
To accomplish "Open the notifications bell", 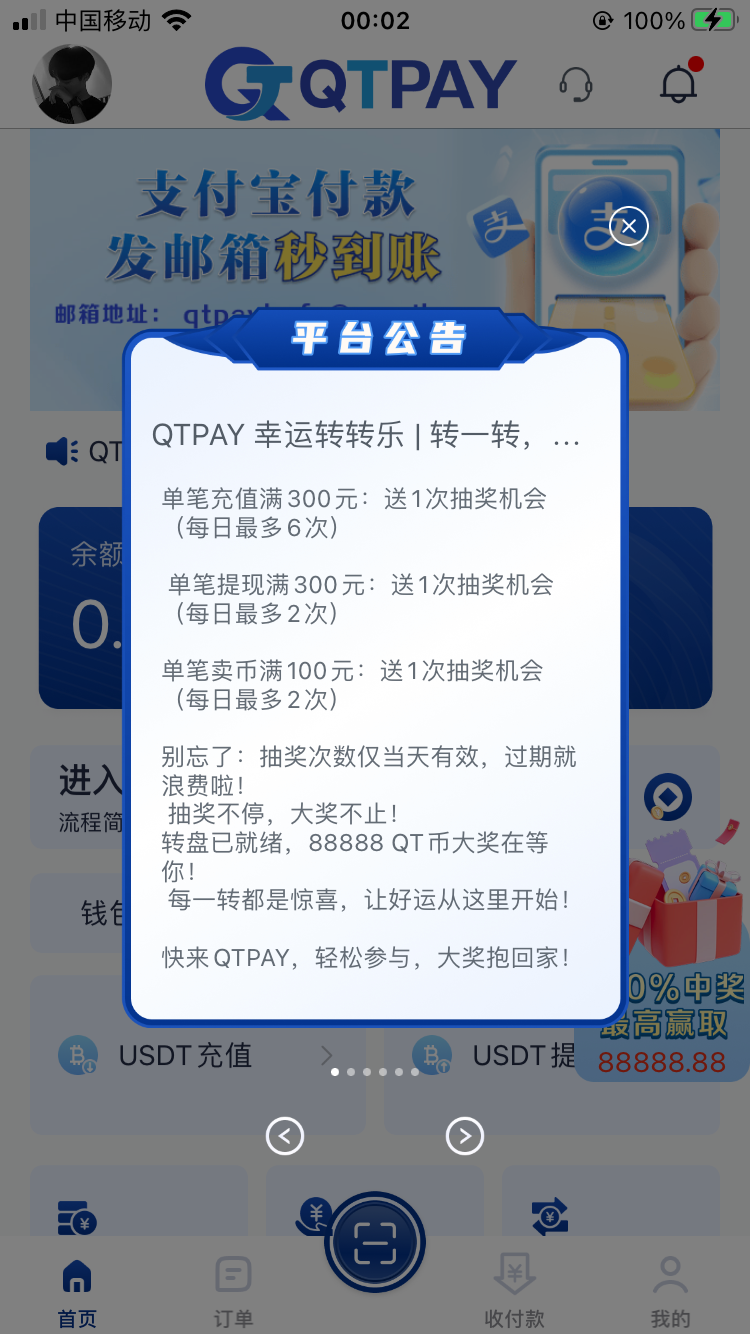I will click(679, 83).
